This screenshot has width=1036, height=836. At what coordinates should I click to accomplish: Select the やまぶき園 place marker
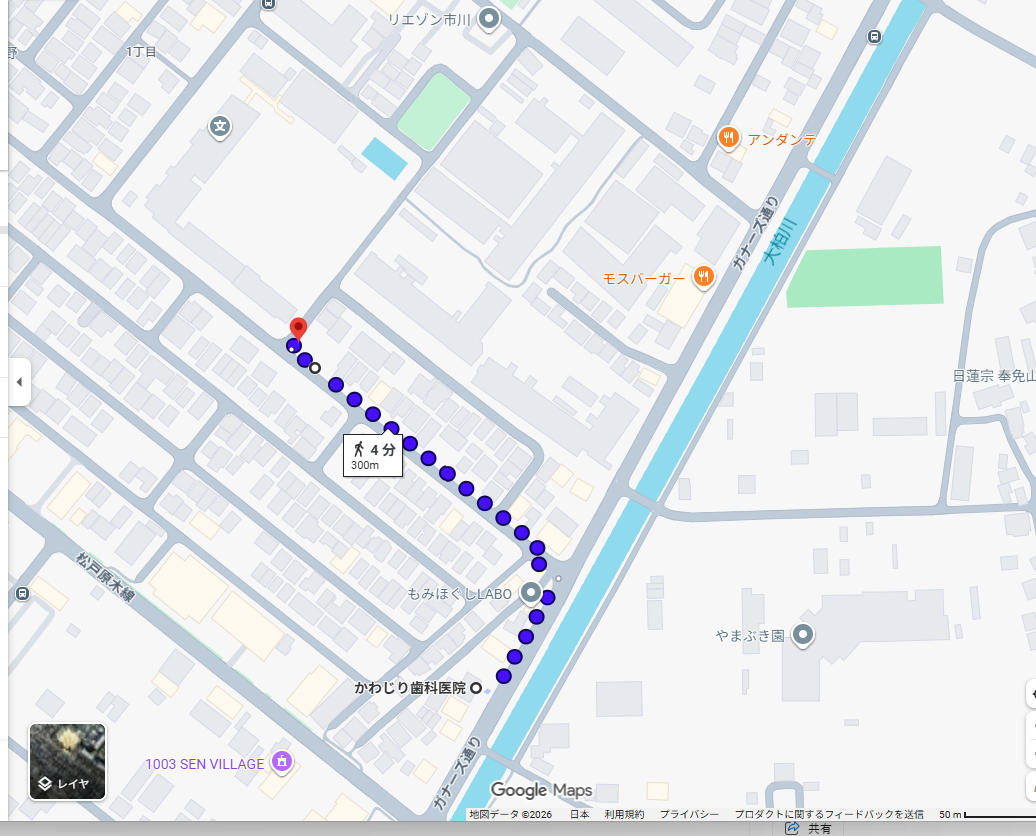pos(803,634)
